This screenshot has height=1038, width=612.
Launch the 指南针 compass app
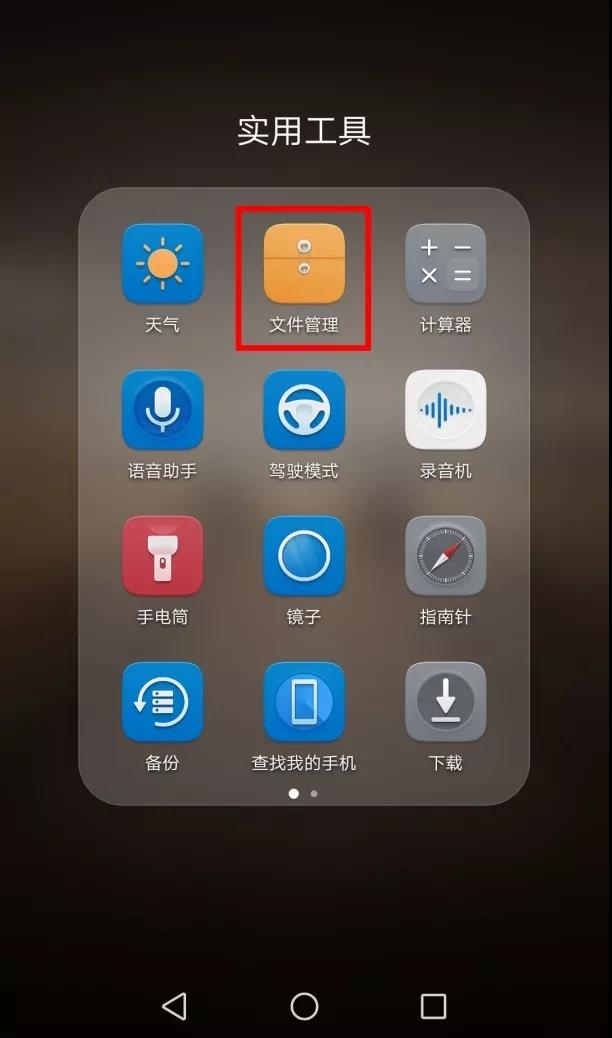tap(445, 556)
